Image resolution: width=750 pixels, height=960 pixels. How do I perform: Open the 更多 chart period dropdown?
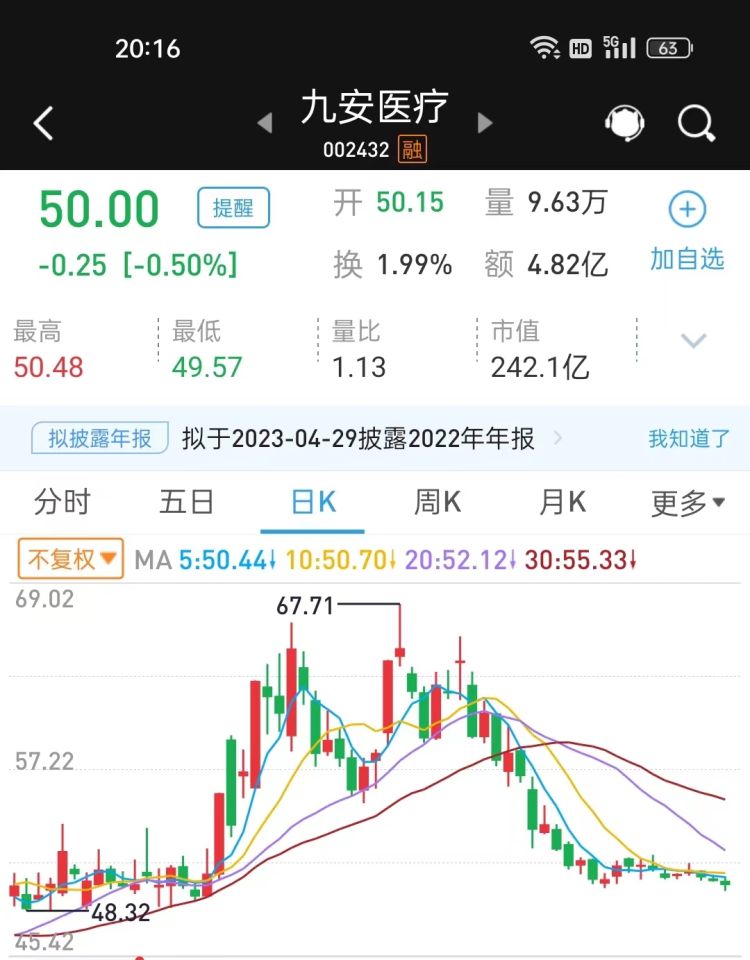click(x=688, y=503)
